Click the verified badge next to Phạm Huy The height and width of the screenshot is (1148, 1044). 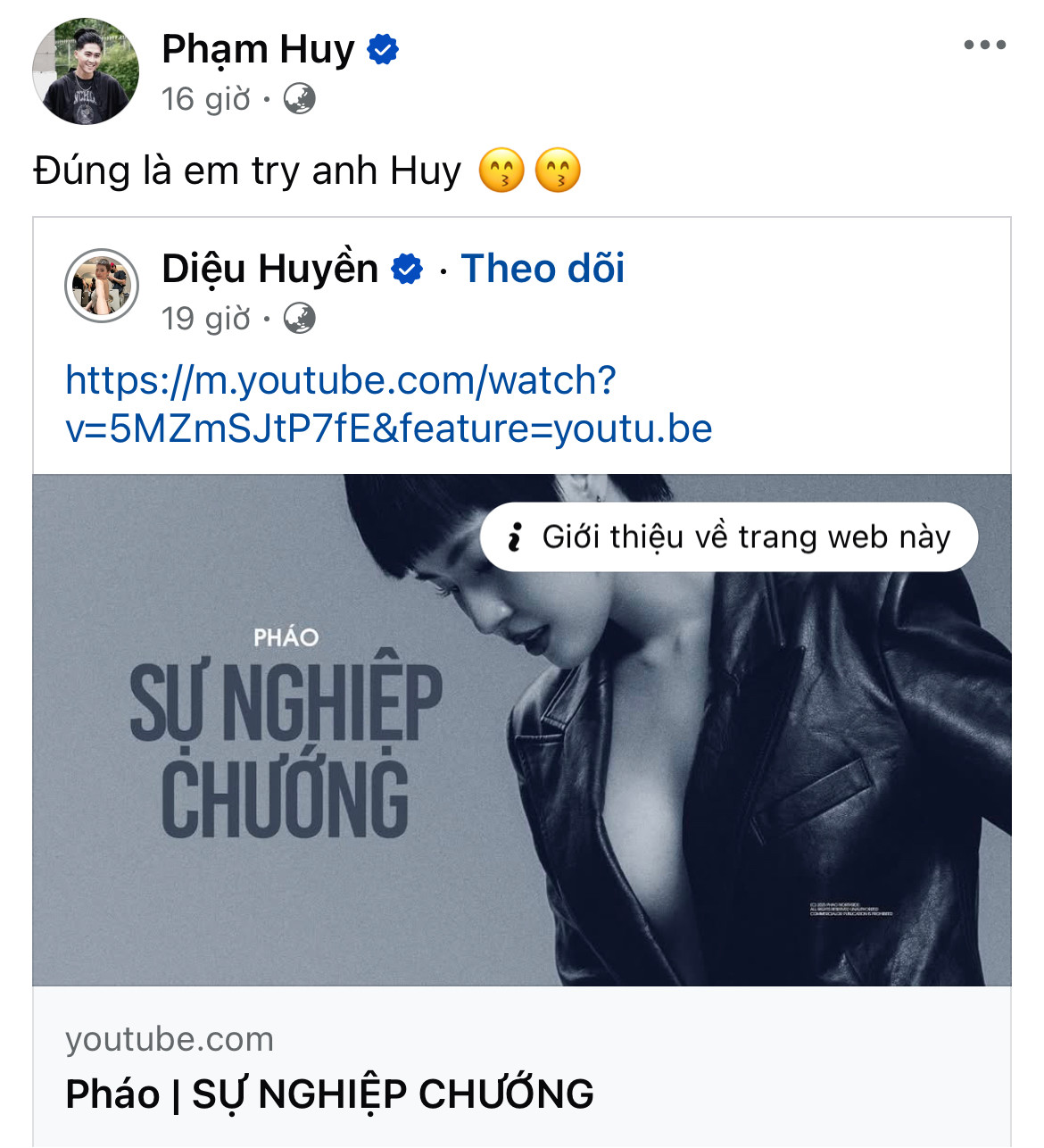(383, 51)
